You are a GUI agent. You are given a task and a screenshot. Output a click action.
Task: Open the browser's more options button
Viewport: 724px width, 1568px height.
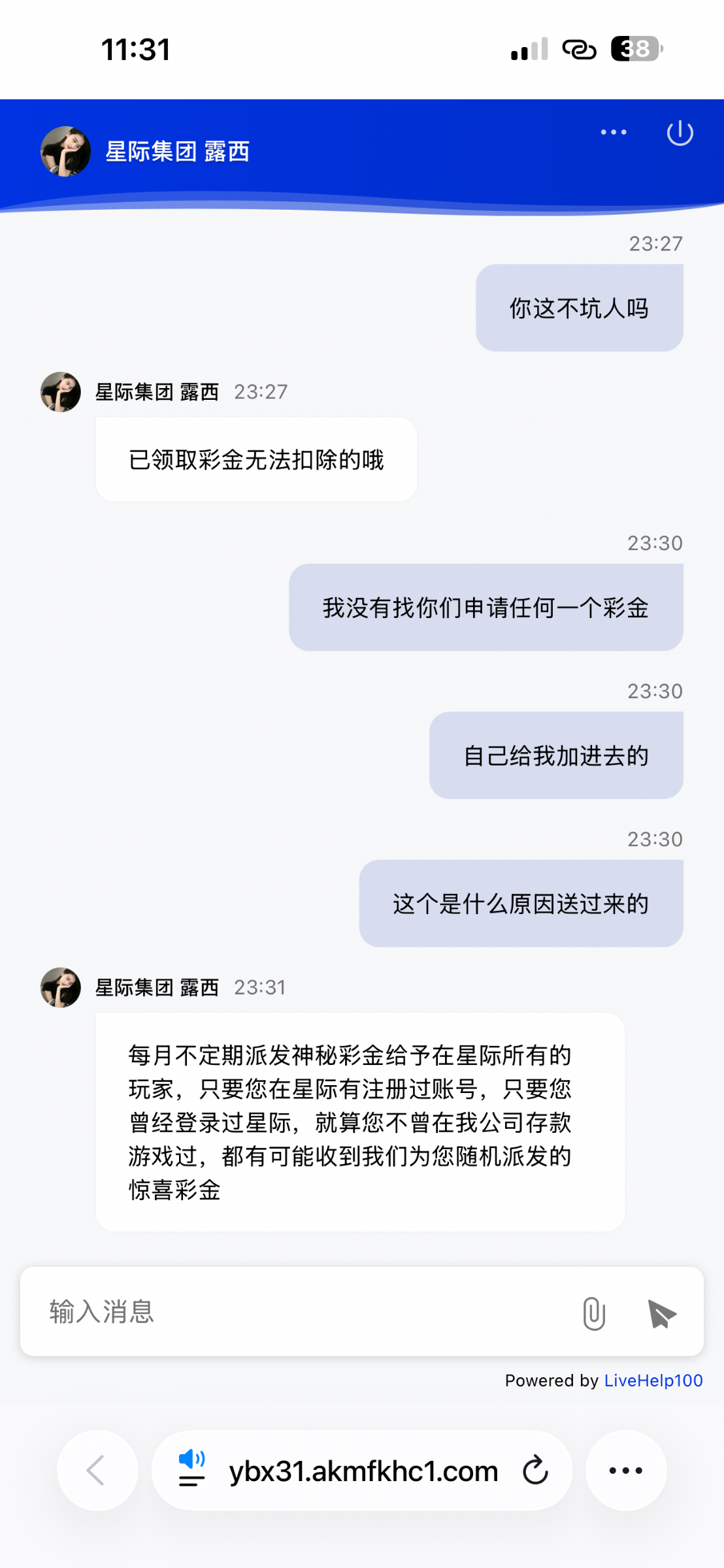pos(625,1471)
